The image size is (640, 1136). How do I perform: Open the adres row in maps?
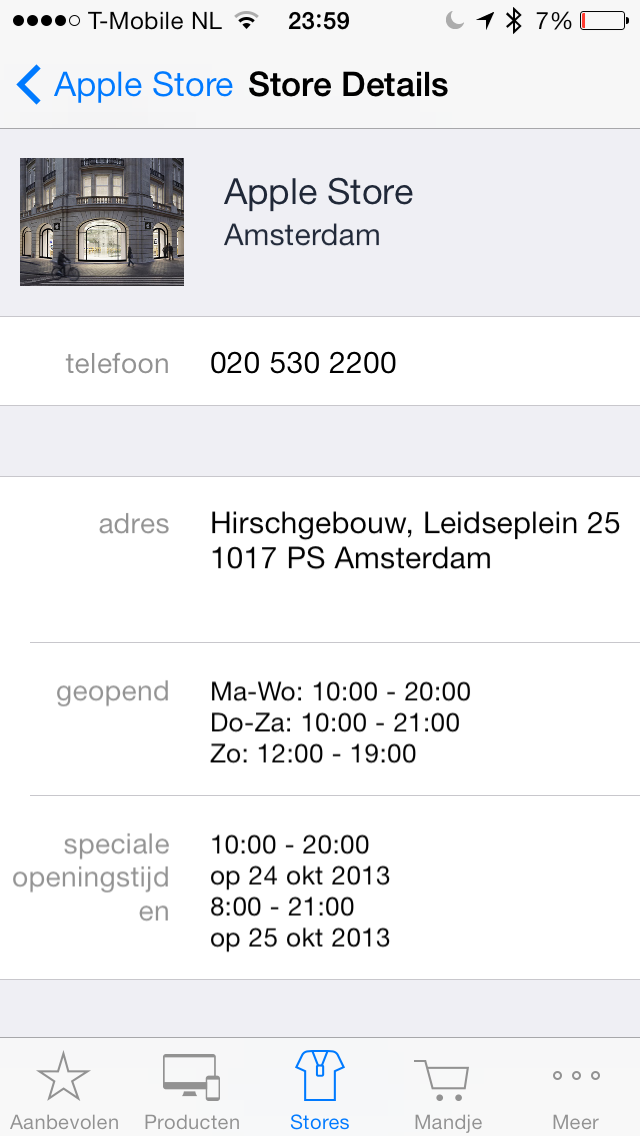click(320, 559)
